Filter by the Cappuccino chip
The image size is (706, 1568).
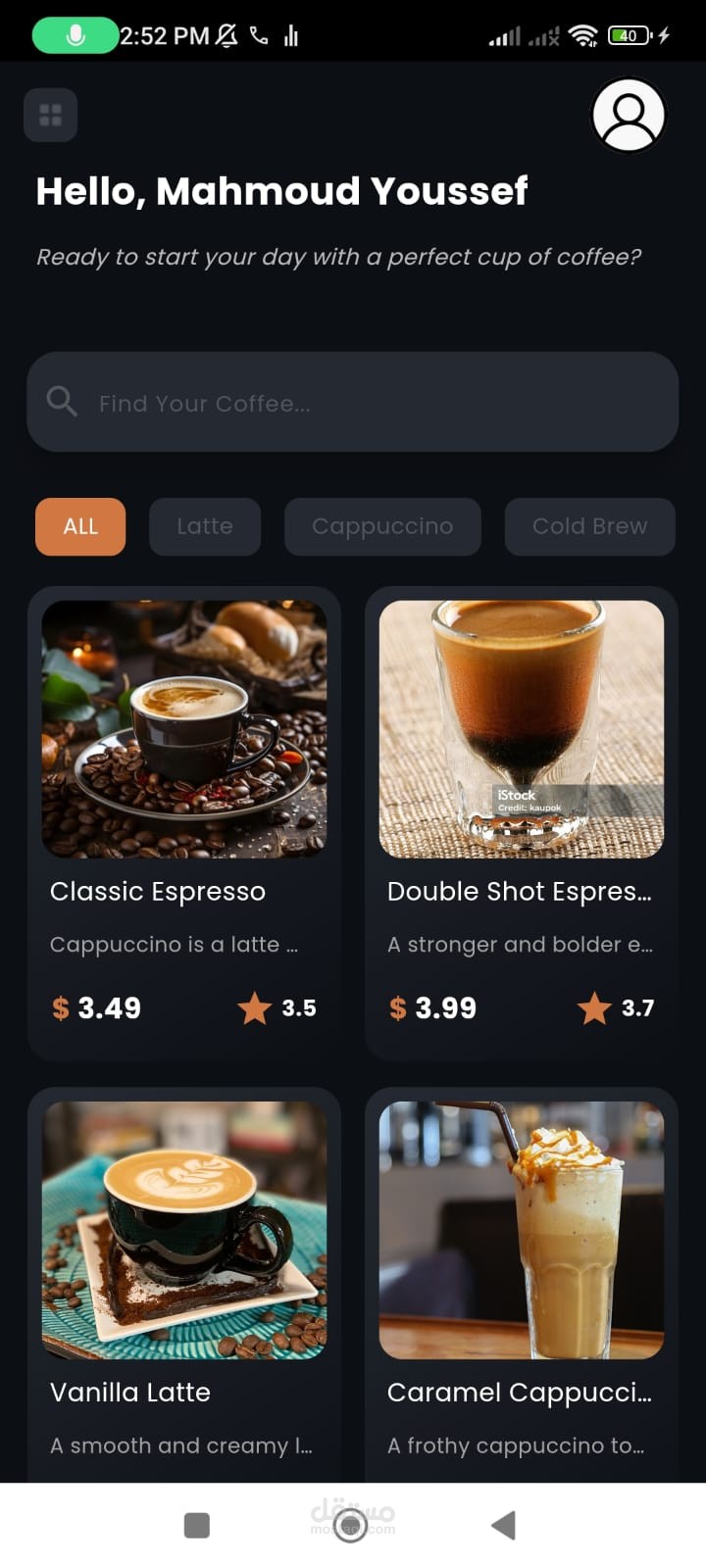(x=382, y=527)
